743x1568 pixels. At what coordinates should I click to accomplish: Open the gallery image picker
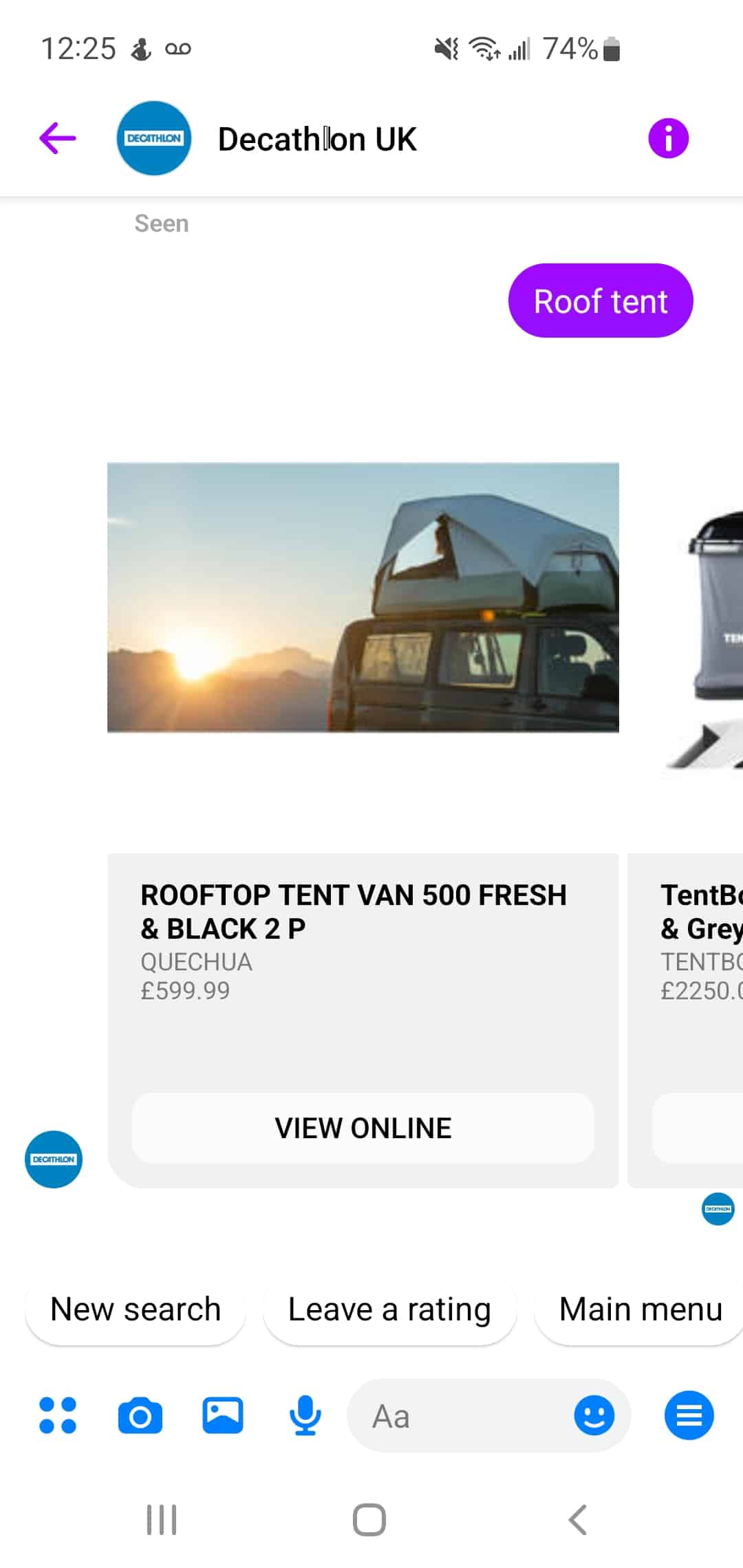(223, 1415)
